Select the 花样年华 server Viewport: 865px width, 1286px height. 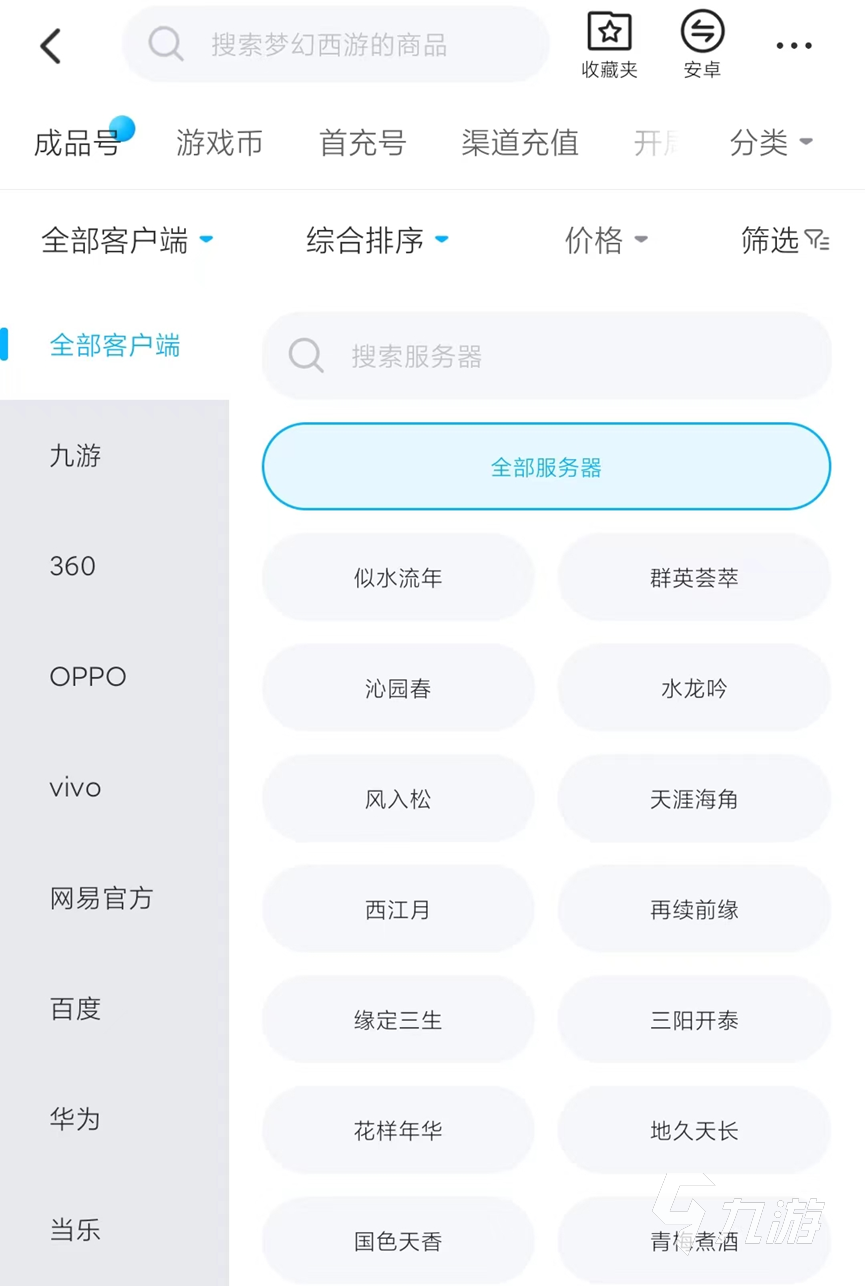tap(398, 1131)
